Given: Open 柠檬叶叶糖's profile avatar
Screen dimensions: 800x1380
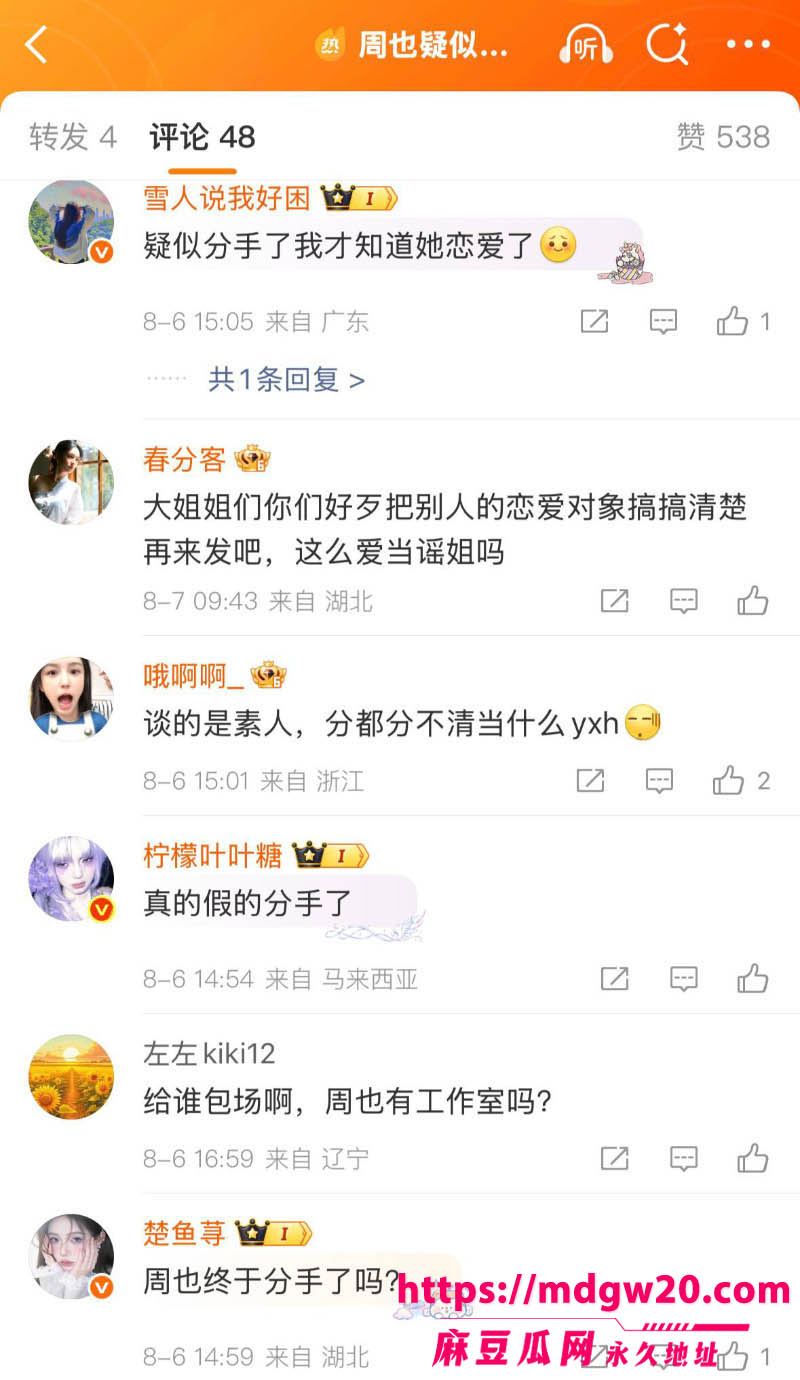Looking at the screenshot, I should click(71, 880).
